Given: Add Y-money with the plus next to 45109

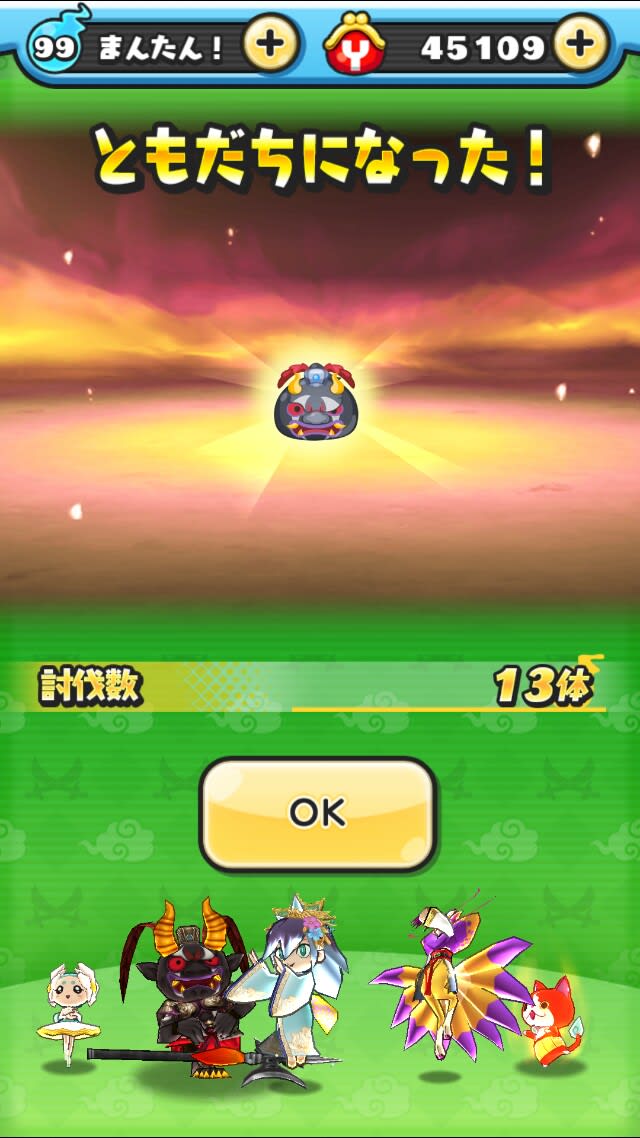Looking at the screenshot, I should point(581,44).
